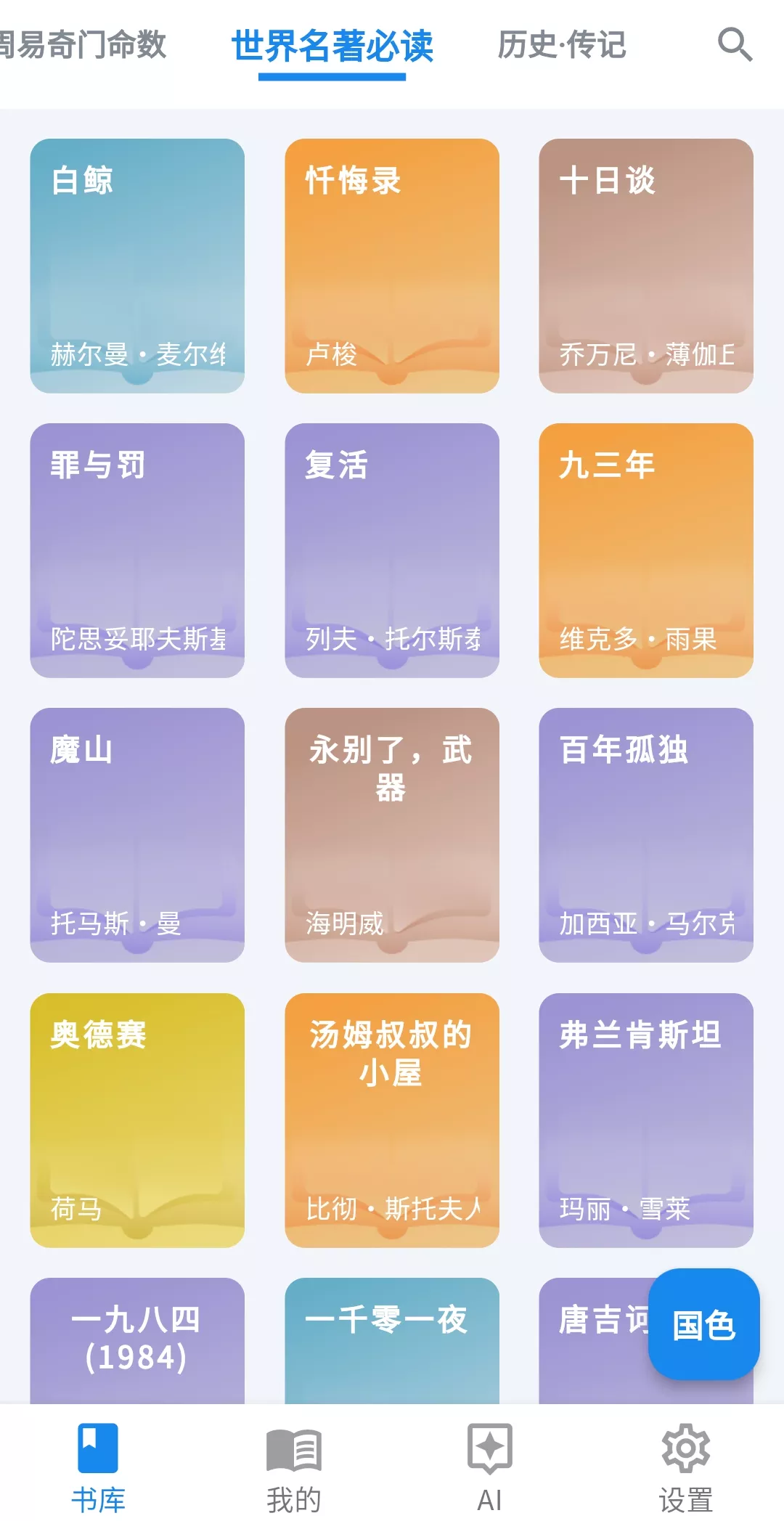This screenshot has width=784, height=1521.
Task: Open 百年孤独 by 马尔克斯
Action: tap(647, 835)
